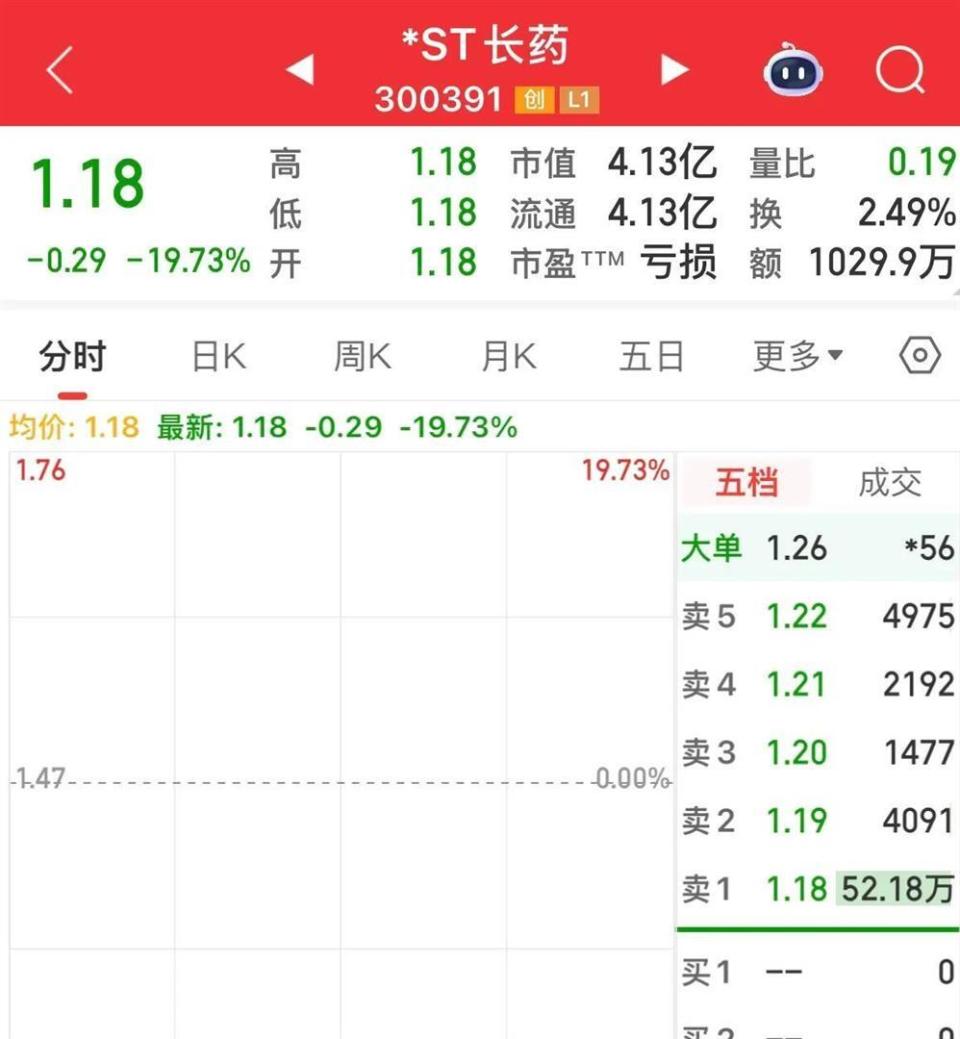Switch to next stock with right arrow

tap(674, 68)
